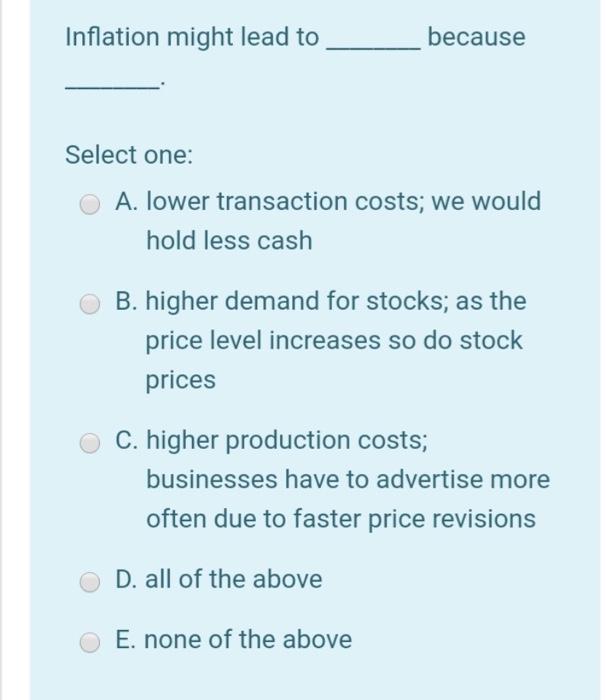
Task: Choose option B, higher demand for stocks
Action: 92,303
